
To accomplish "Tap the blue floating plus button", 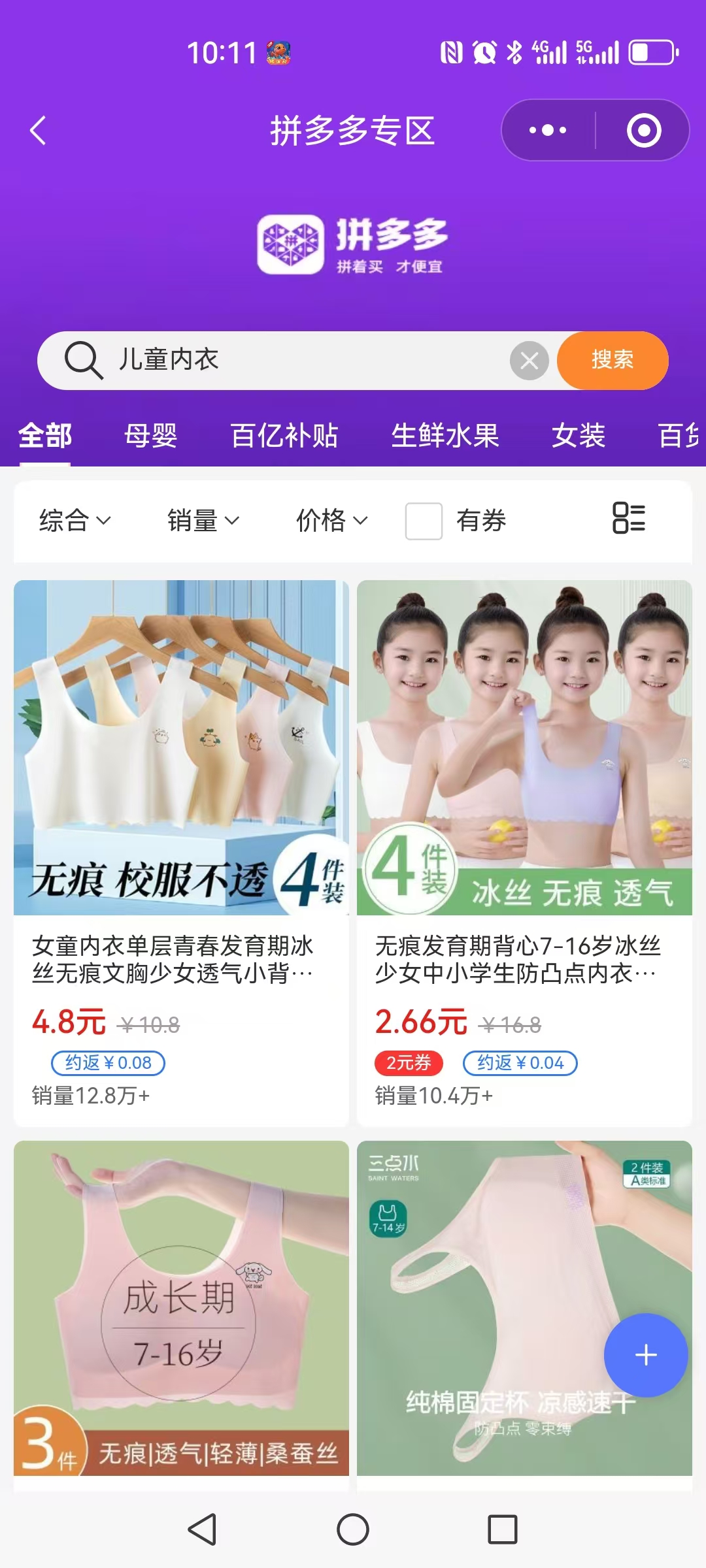I will (x=646, y=1355).
